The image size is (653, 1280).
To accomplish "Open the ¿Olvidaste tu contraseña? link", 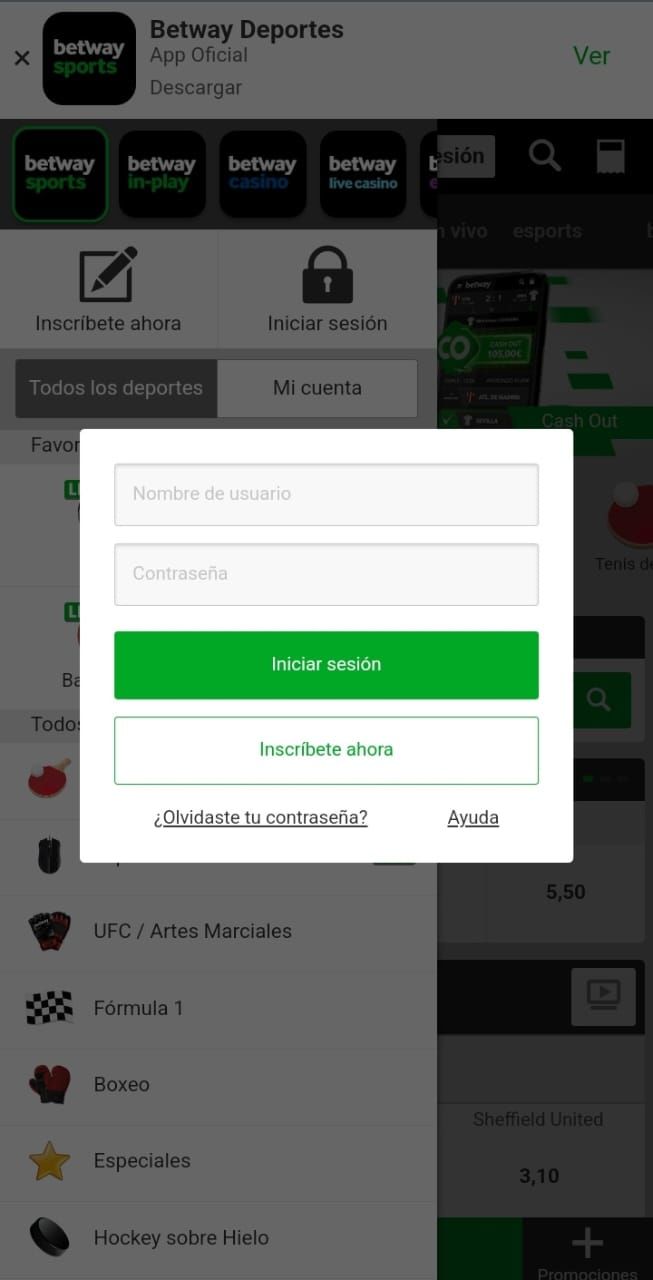I will (260, 818).
